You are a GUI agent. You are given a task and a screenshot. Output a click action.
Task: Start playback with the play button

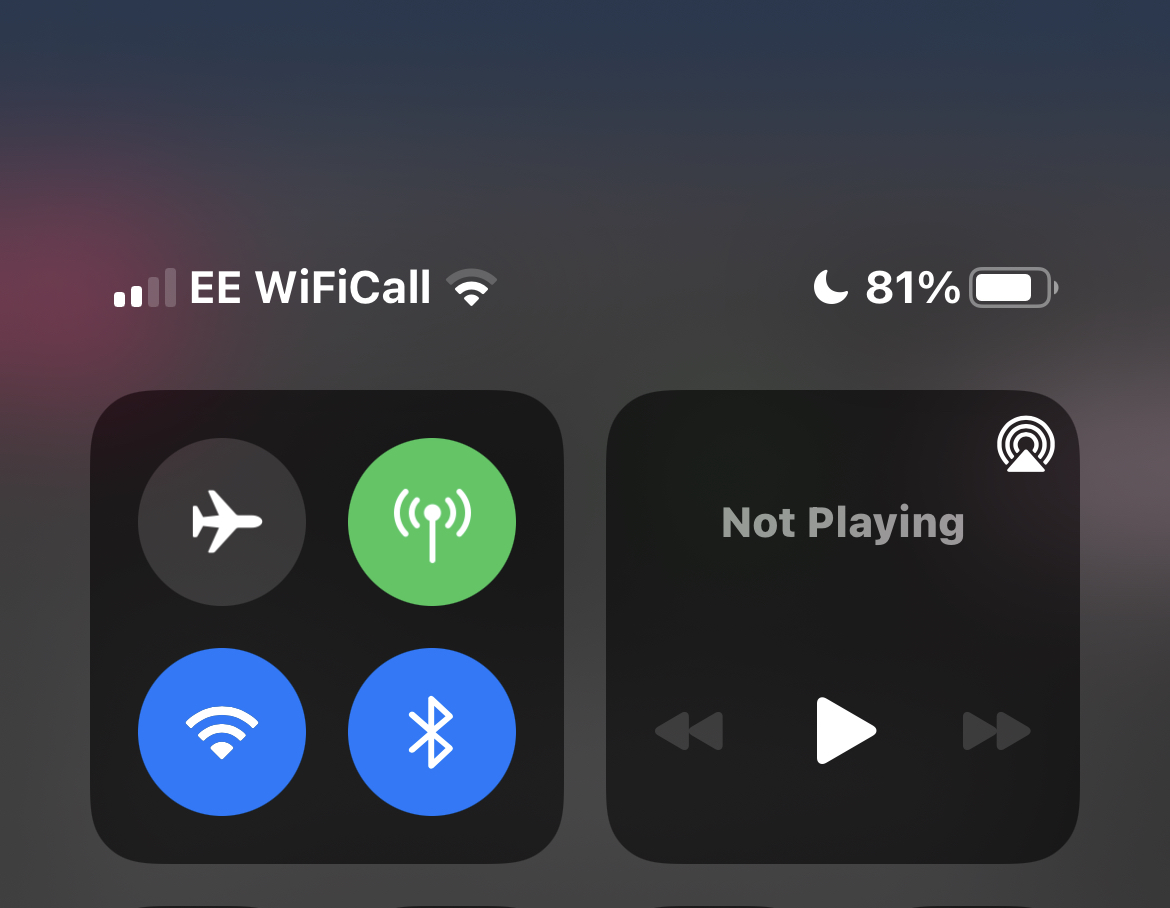click(845, 731)
